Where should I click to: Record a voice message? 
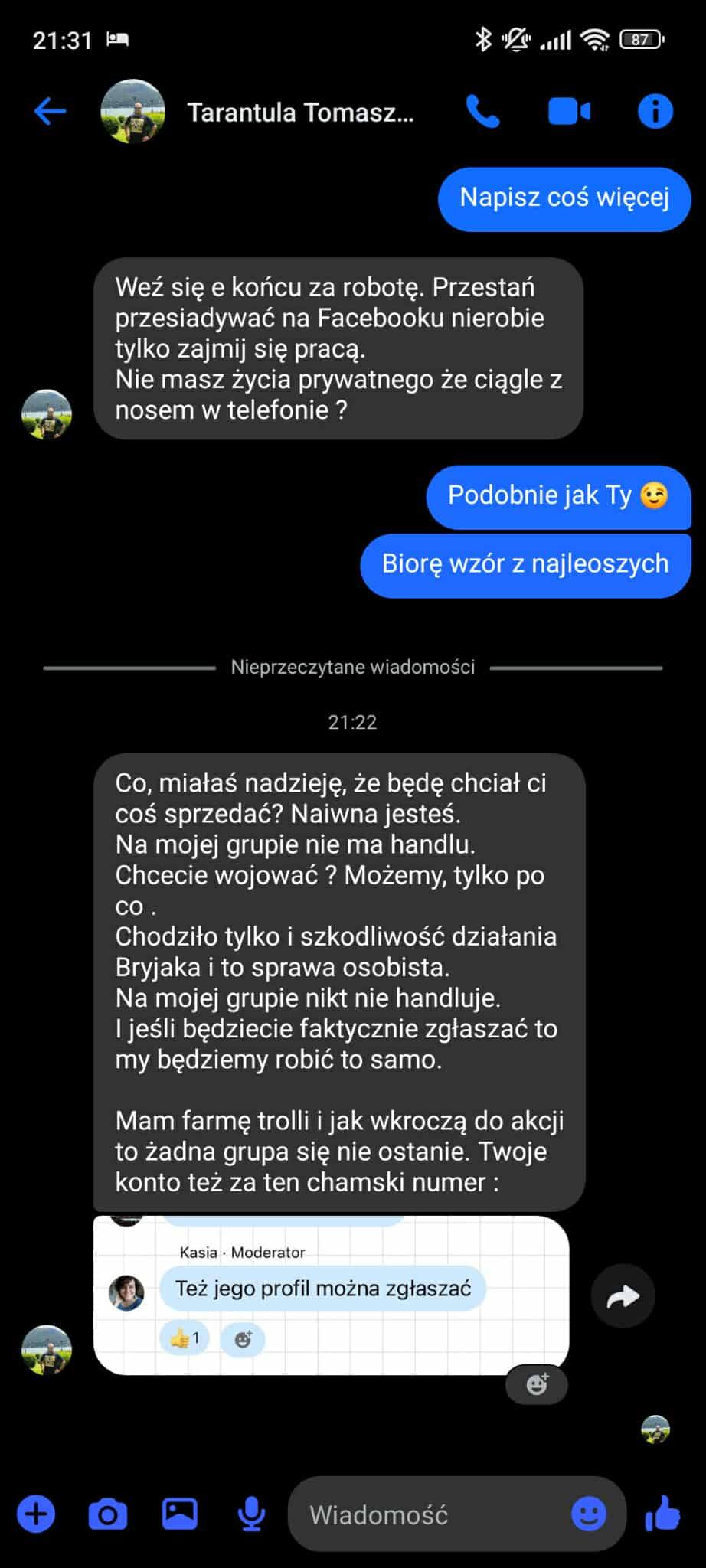tap(251, 1514)
